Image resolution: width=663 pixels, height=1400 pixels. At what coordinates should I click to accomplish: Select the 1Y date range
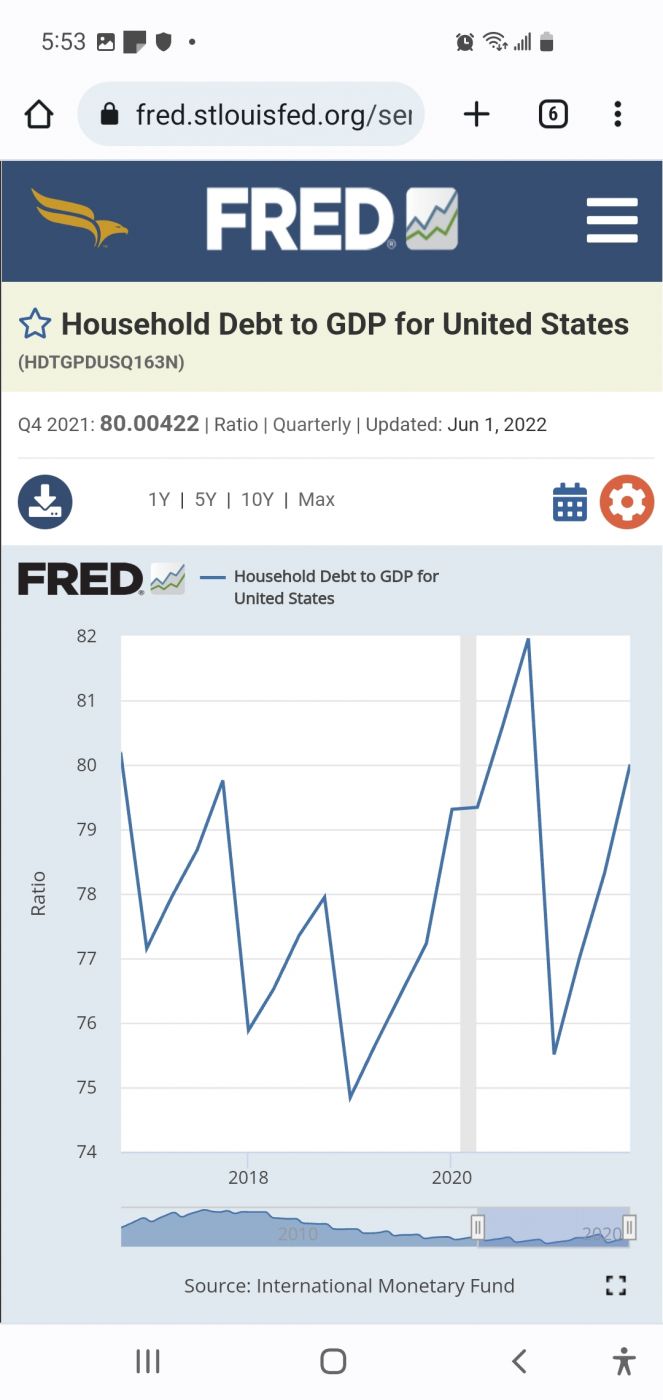(x=159, y=500)
